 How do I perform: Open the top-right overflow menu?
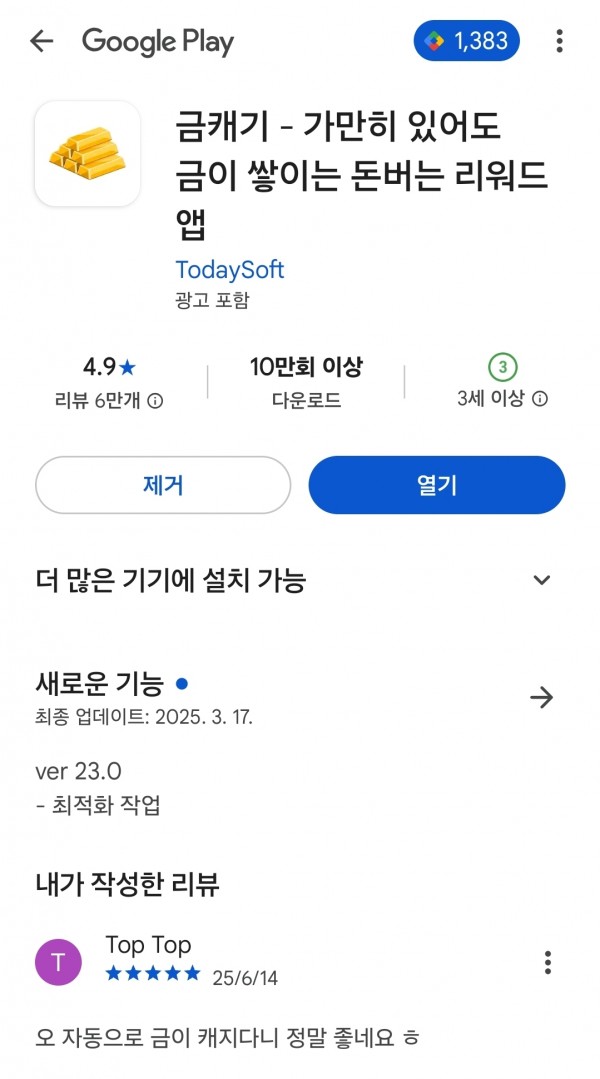(x=559, y=41)
